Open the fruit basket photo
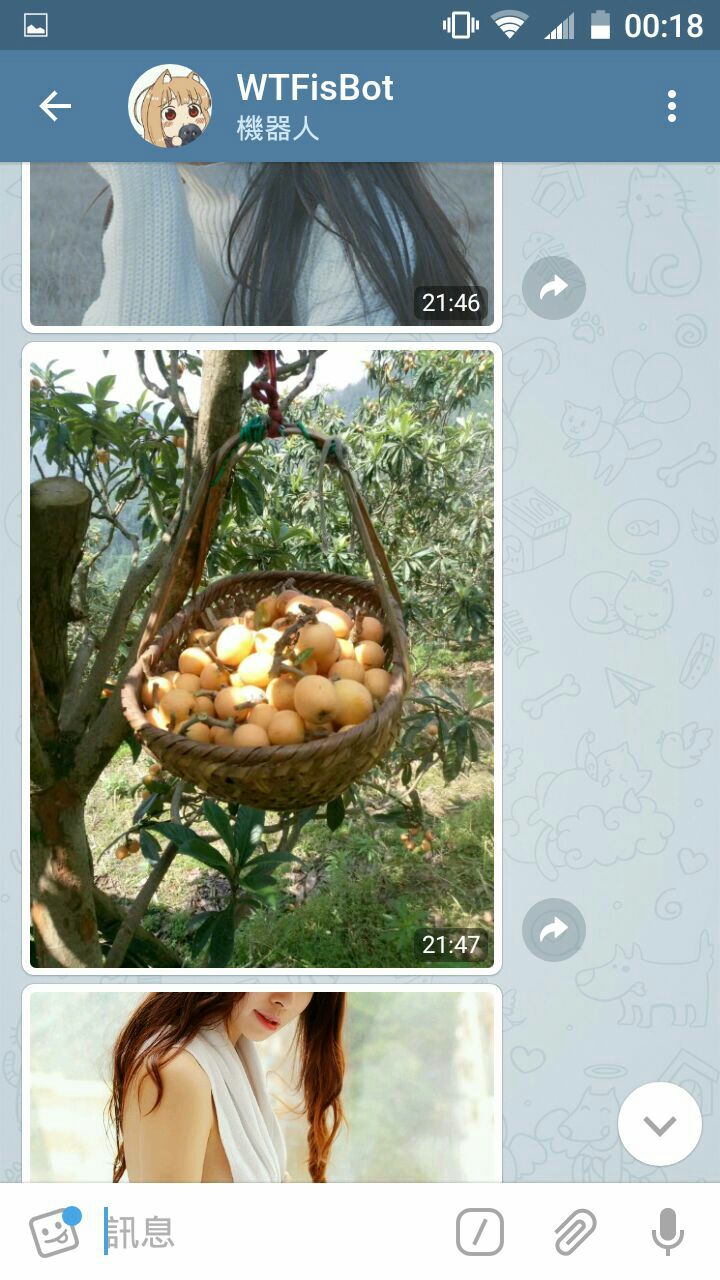720x1280 pixels. pyautogui.click(x=262, y=658)
